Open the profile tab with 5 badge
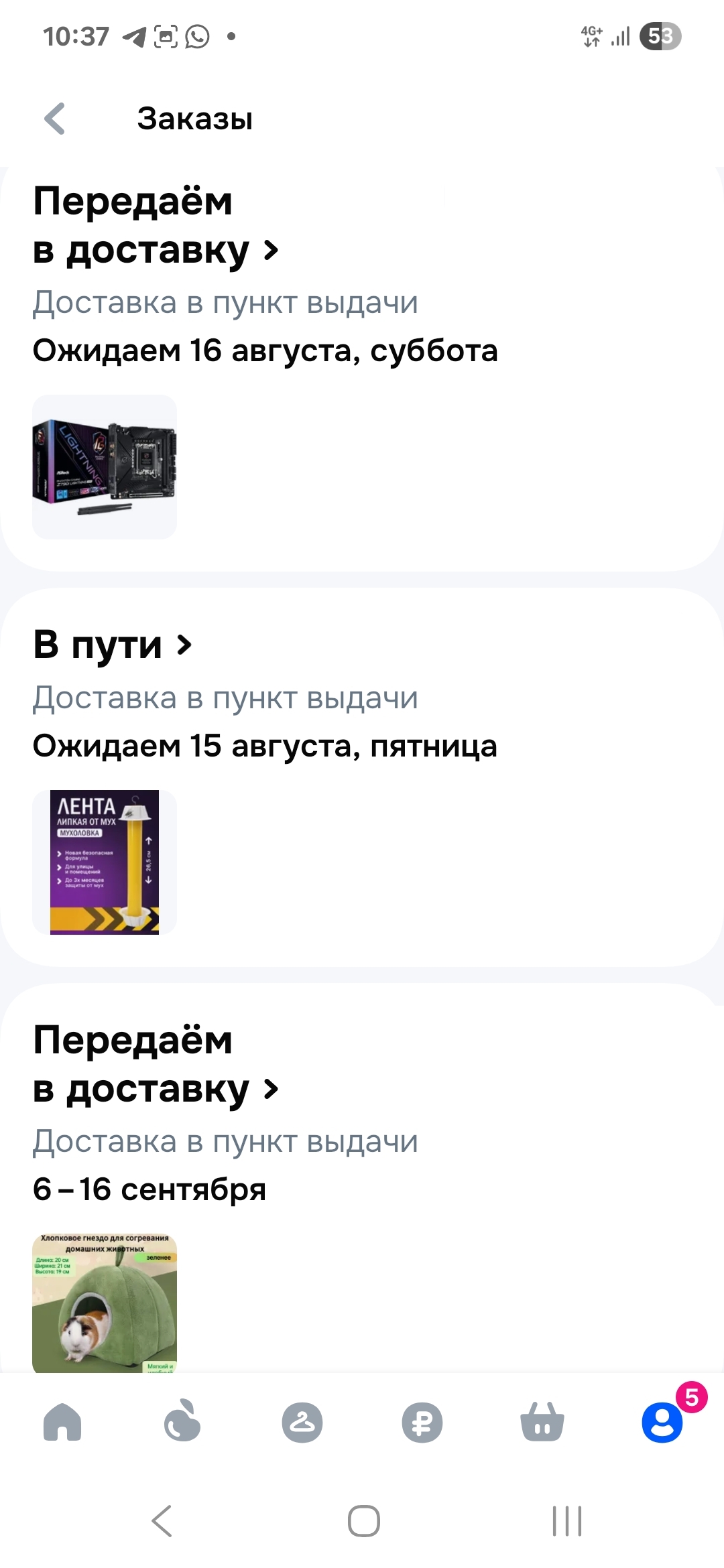 [x=664, y=1421]
